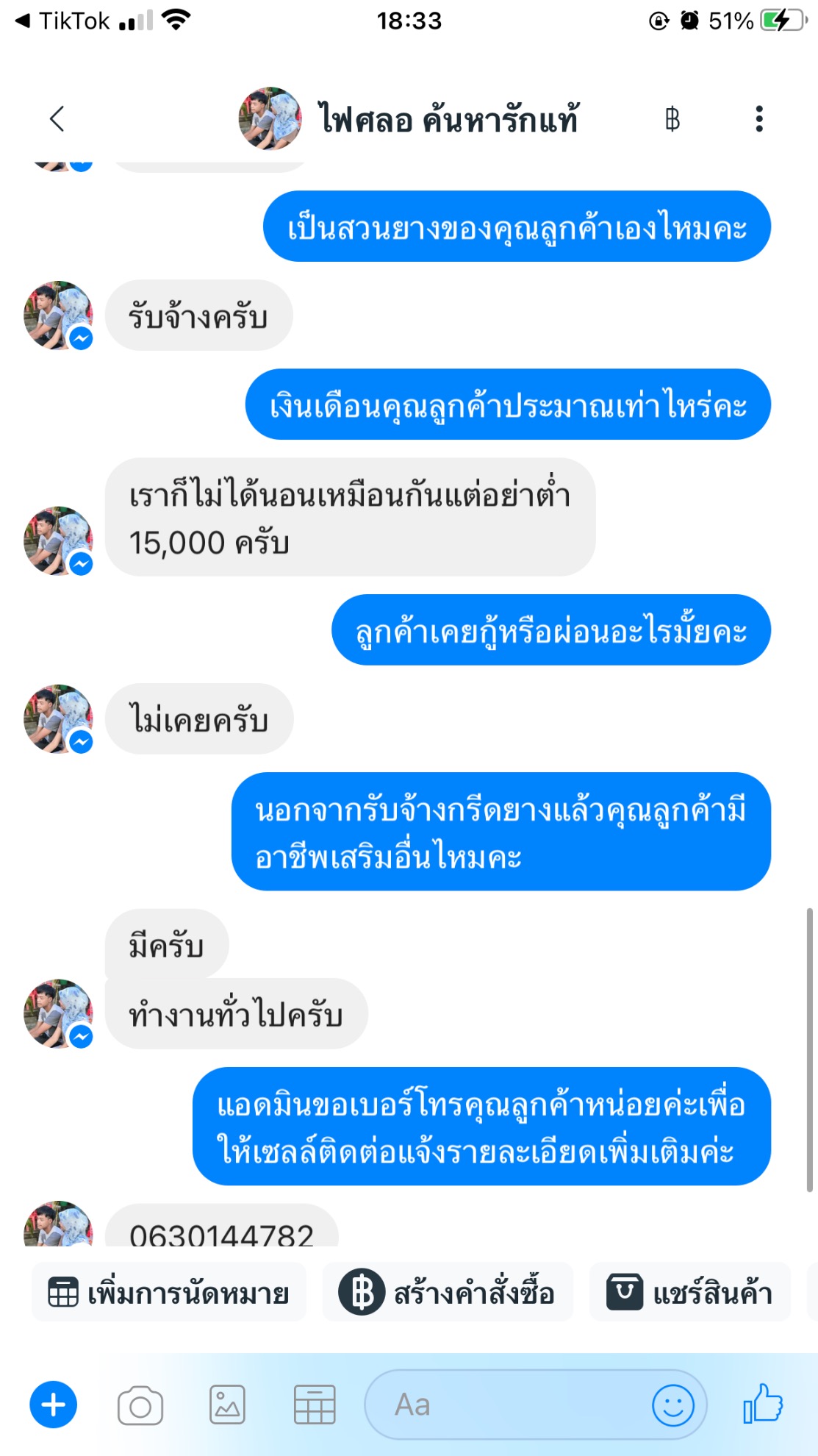
Task: Open the blue plus more-options button
Action: tap(53, 1405)
